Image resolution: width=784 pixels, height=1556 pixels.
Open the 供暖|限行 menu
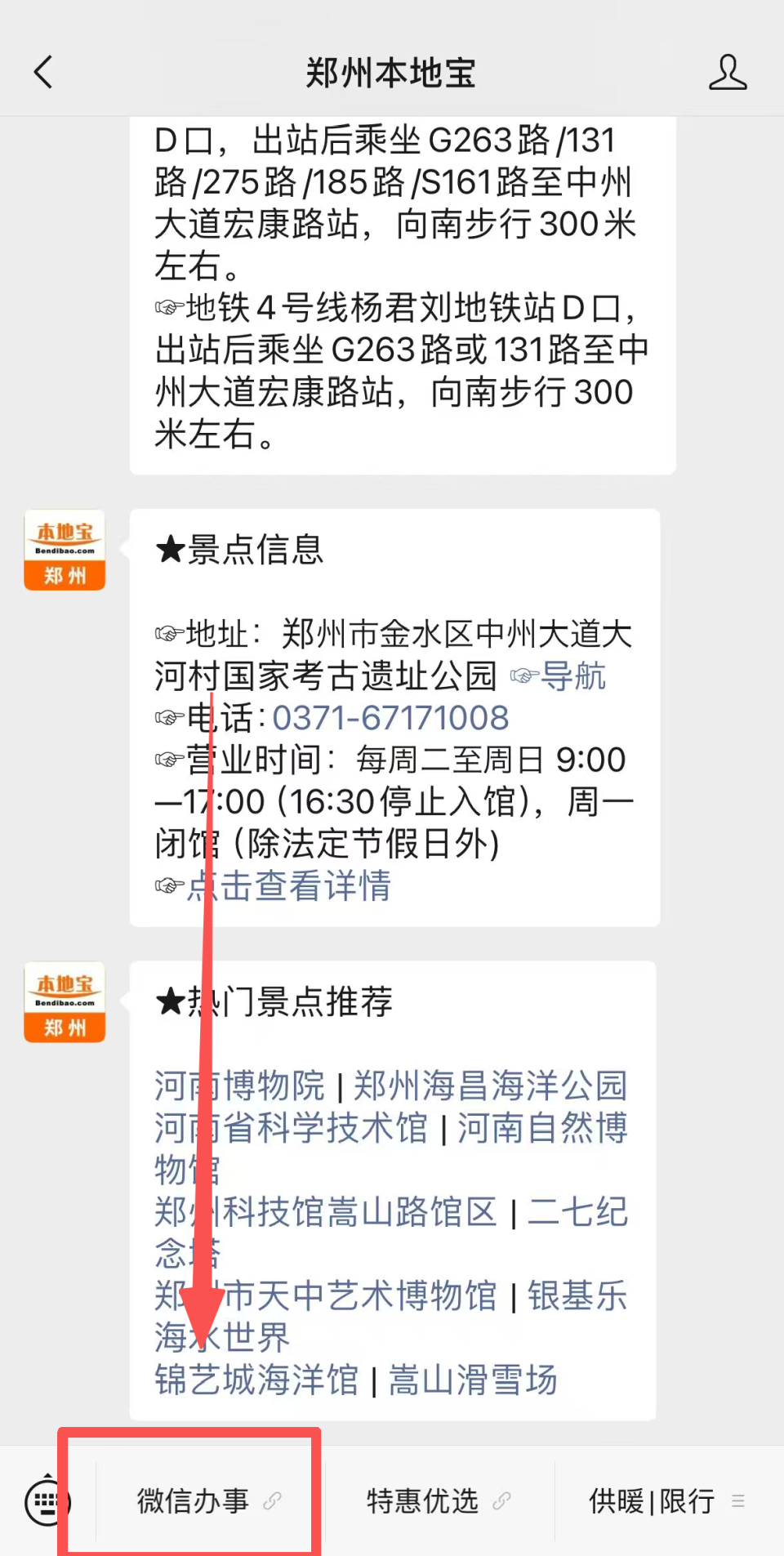(652, 1501)
